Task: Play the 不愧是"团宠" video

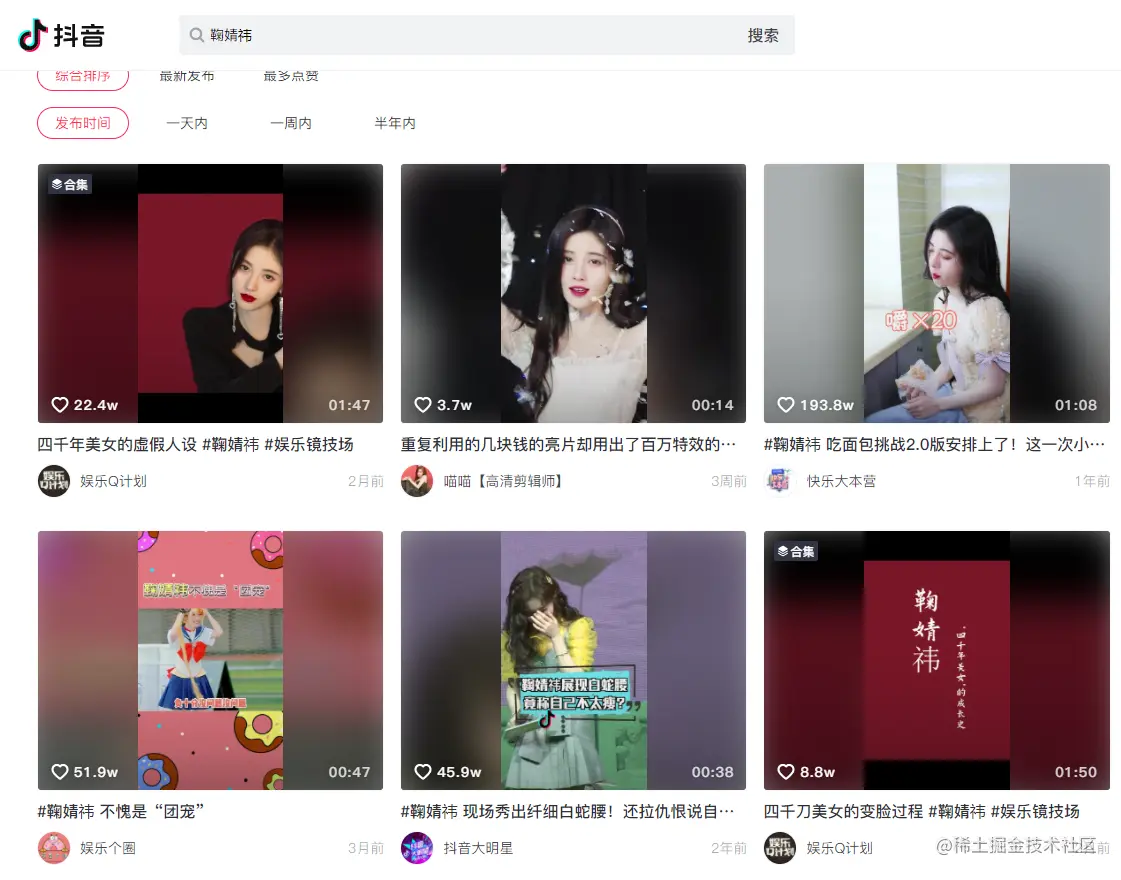Action: point(210,660)
